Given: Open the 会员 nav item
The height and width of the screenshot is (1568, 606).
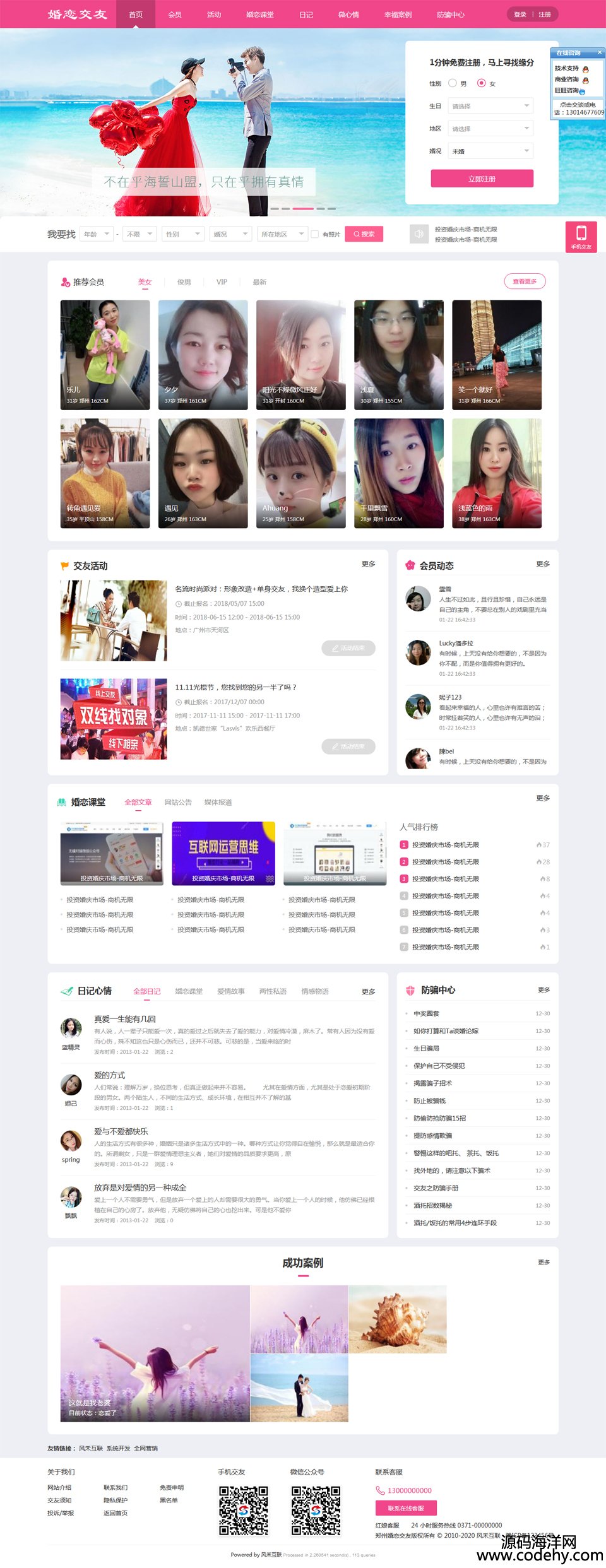Looking at the screenshot, I should 175,15.
